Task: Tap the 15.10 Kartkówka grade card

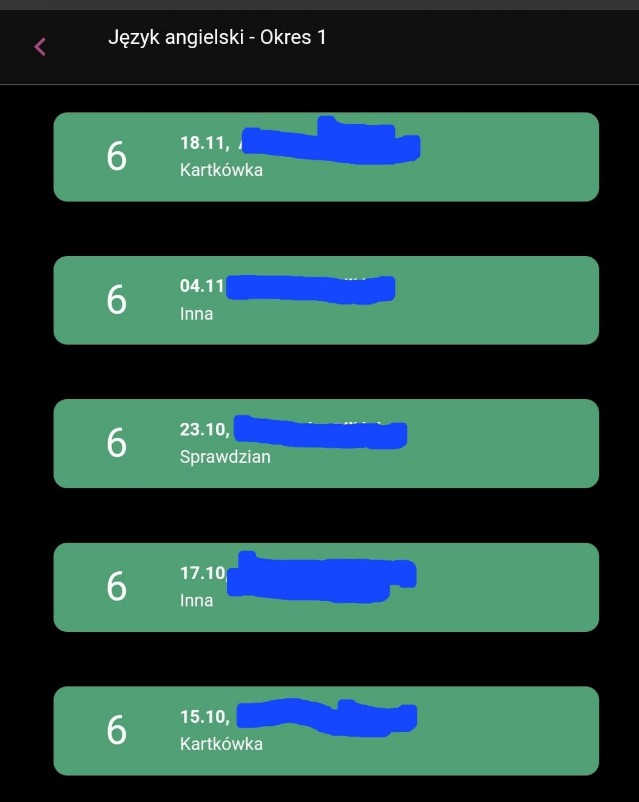Action: (x=325, y=731)
